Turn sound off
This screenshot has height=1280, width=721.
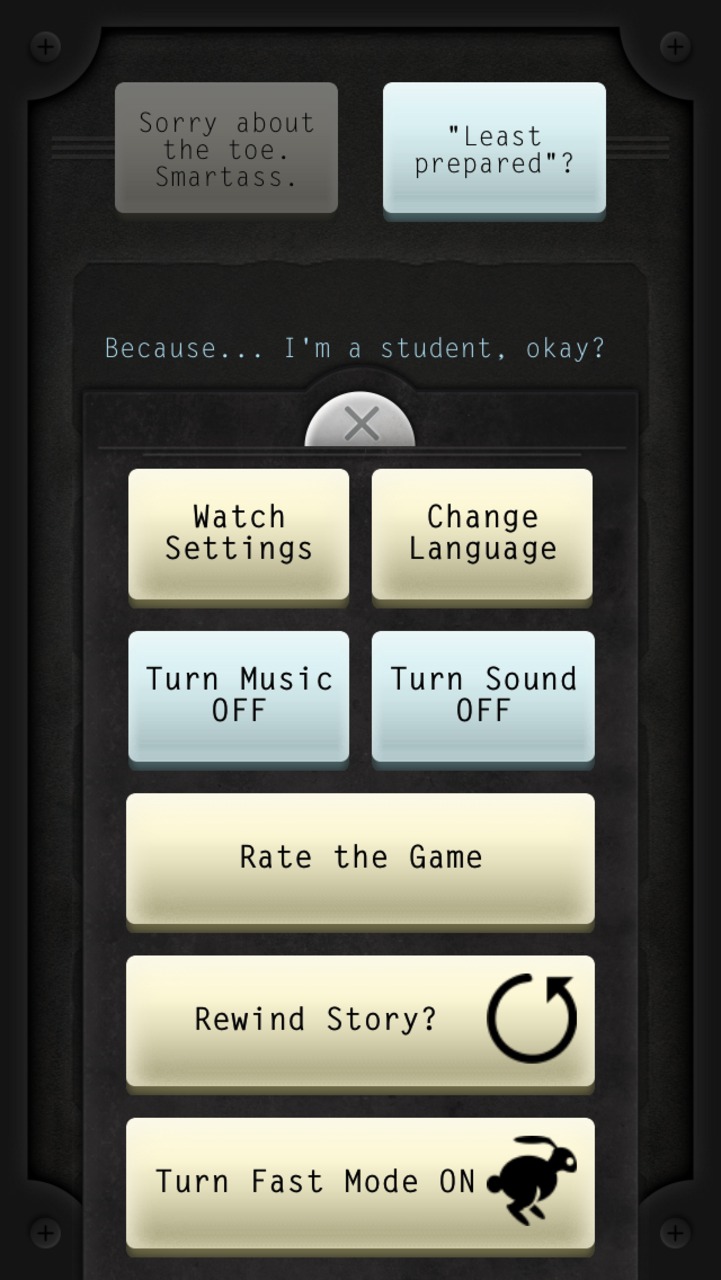tap(483, 696)
